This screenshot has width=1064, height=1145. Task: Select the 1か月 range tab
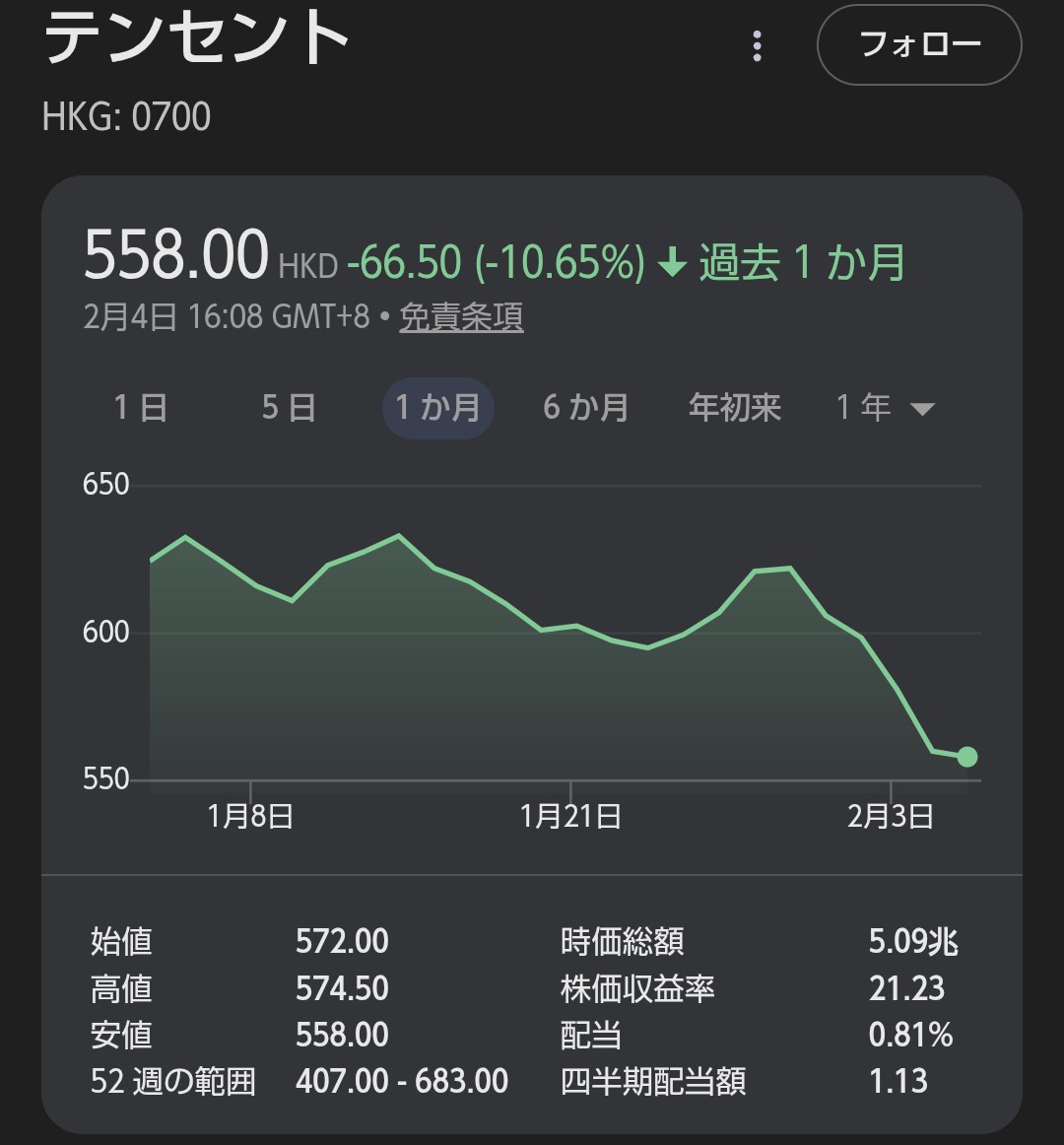(x=437, y=407)
